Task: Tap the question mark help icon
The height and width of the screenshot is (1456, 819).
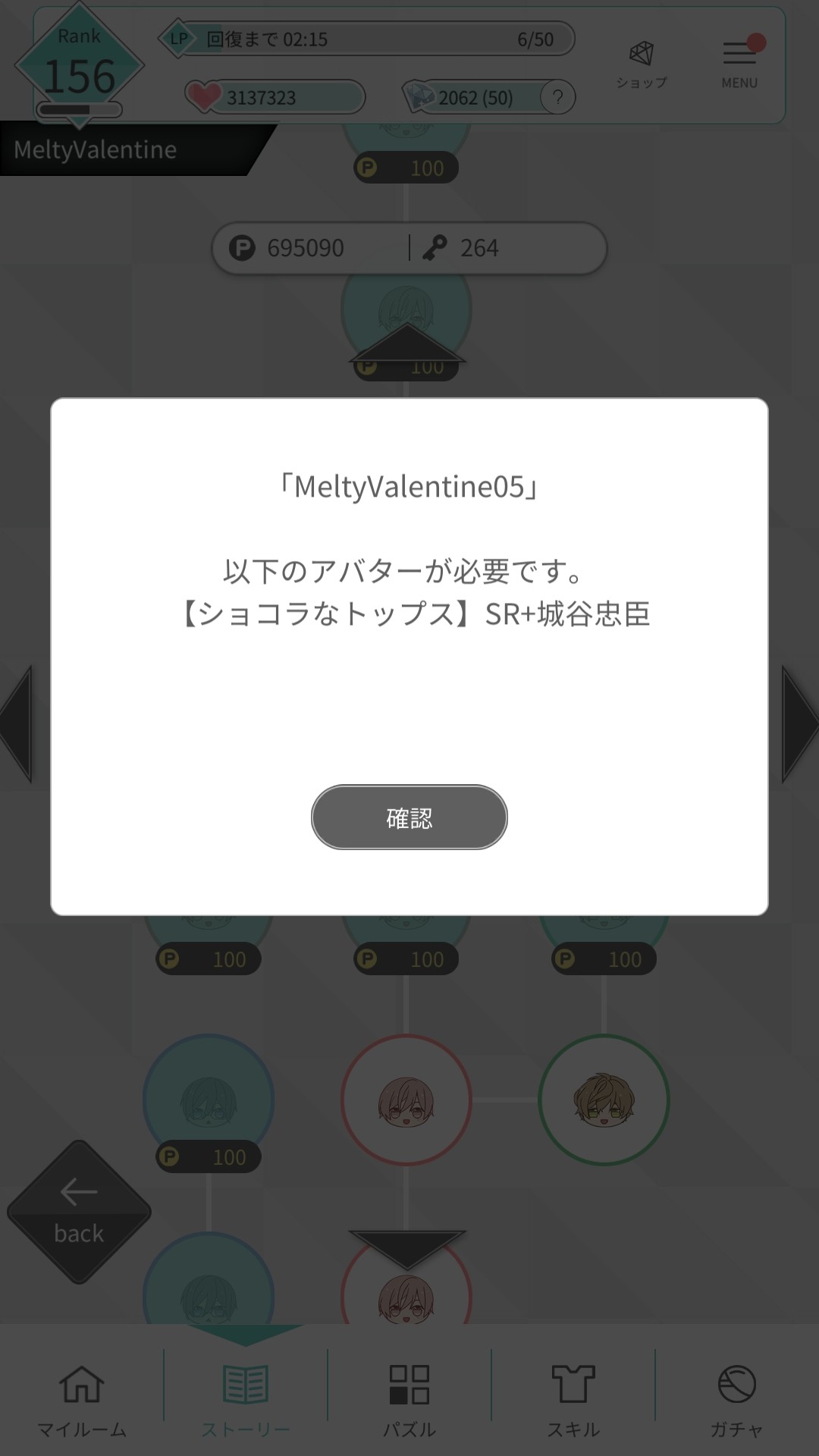Action: click(x=557, y=98)
